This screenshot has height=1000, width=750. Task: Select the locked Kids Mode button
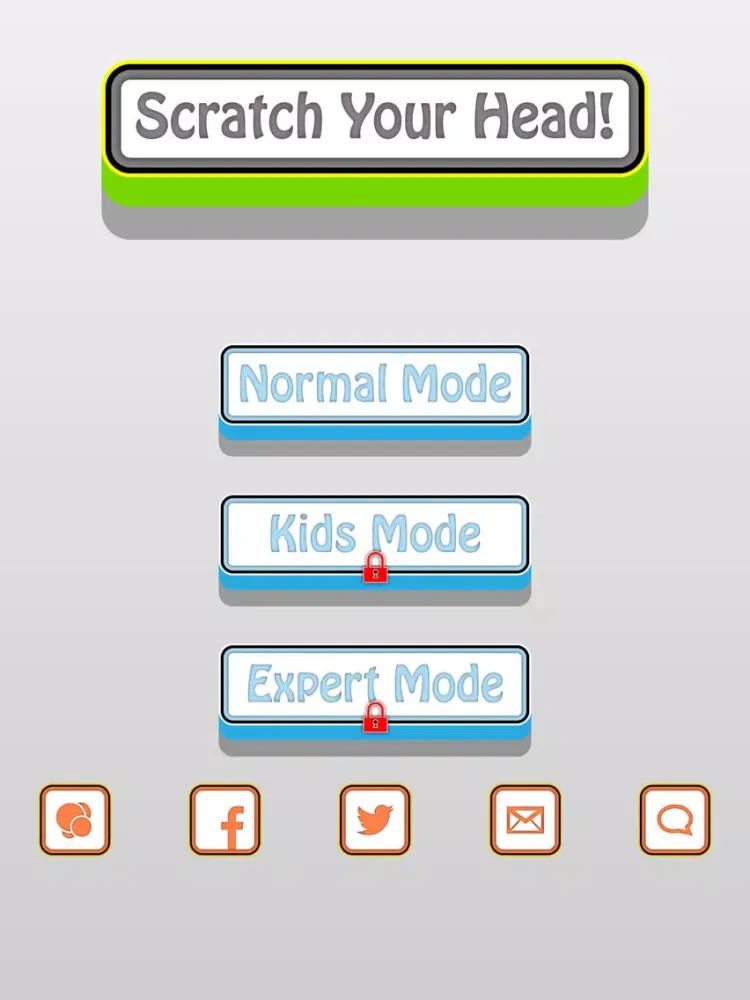(374, 535)
